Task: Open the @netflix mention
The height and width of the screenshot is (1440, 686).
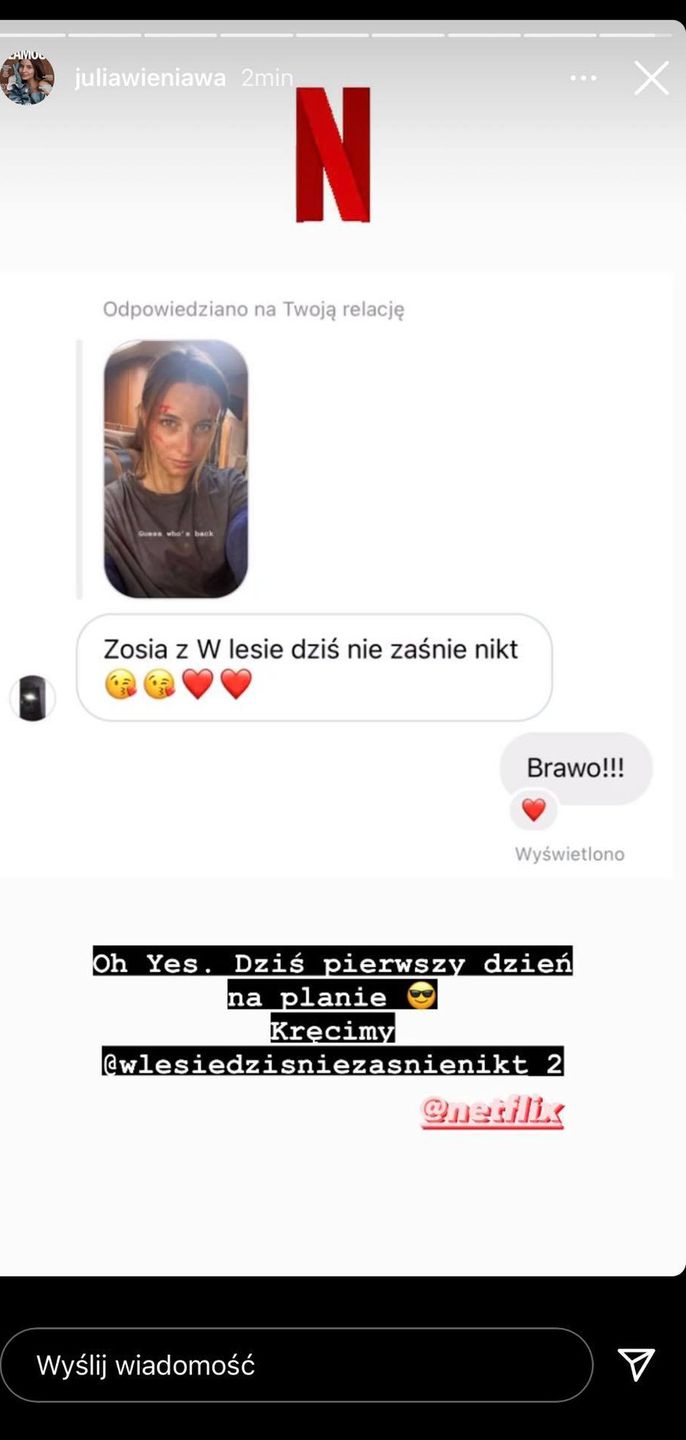Action: pyautogui.click(x=492, y=1112)
